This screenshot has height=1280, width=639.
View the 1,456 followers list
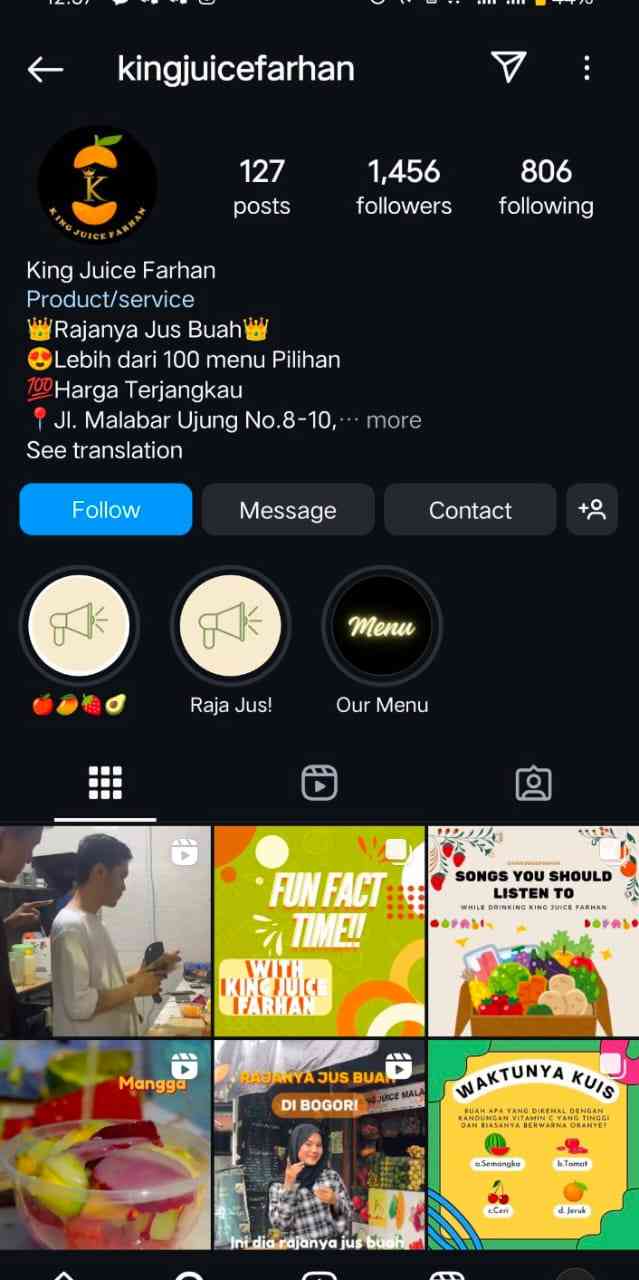404,187
